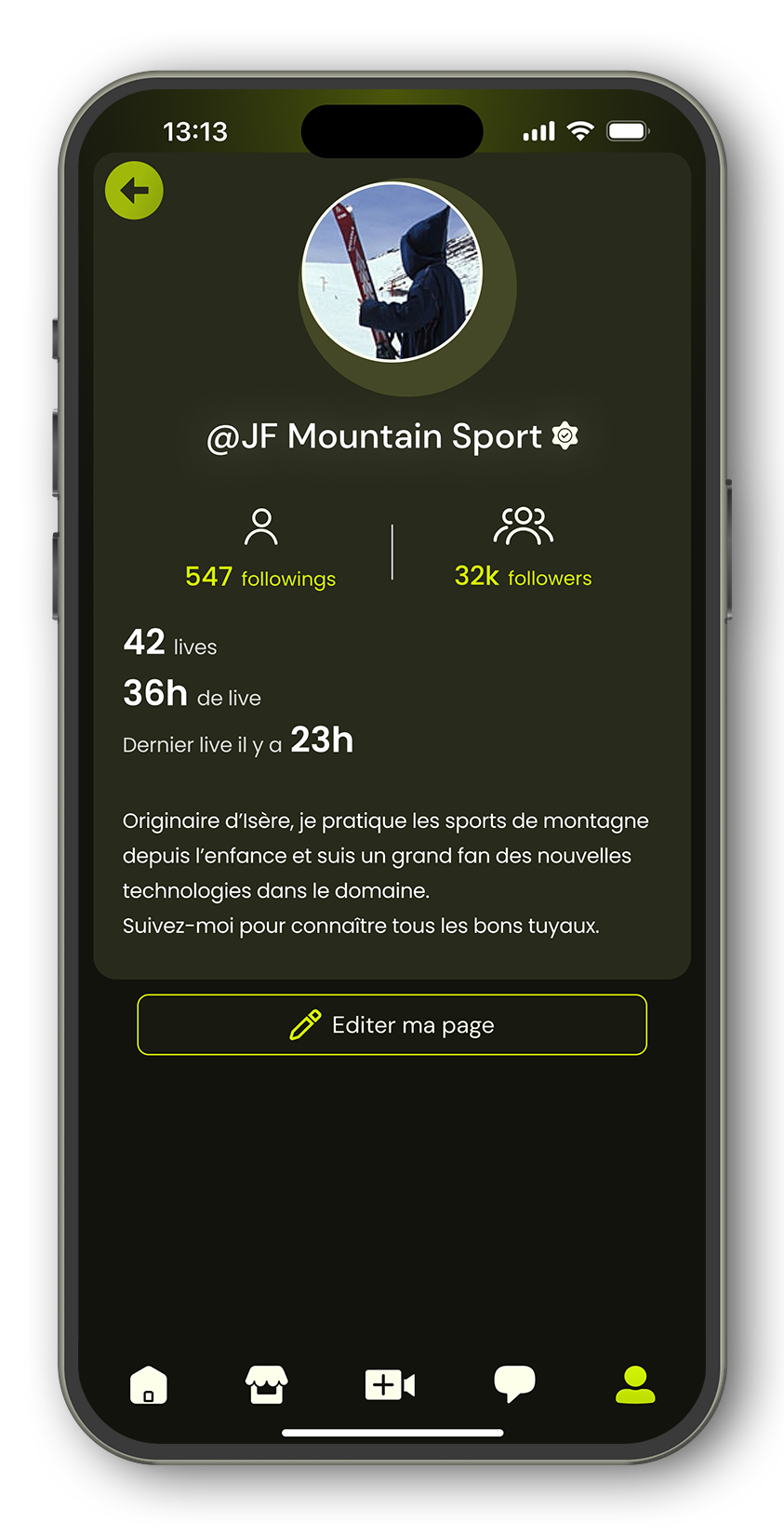Select the profile tab
Screen dimensions: 784x1535
(x=635, y=1384)
